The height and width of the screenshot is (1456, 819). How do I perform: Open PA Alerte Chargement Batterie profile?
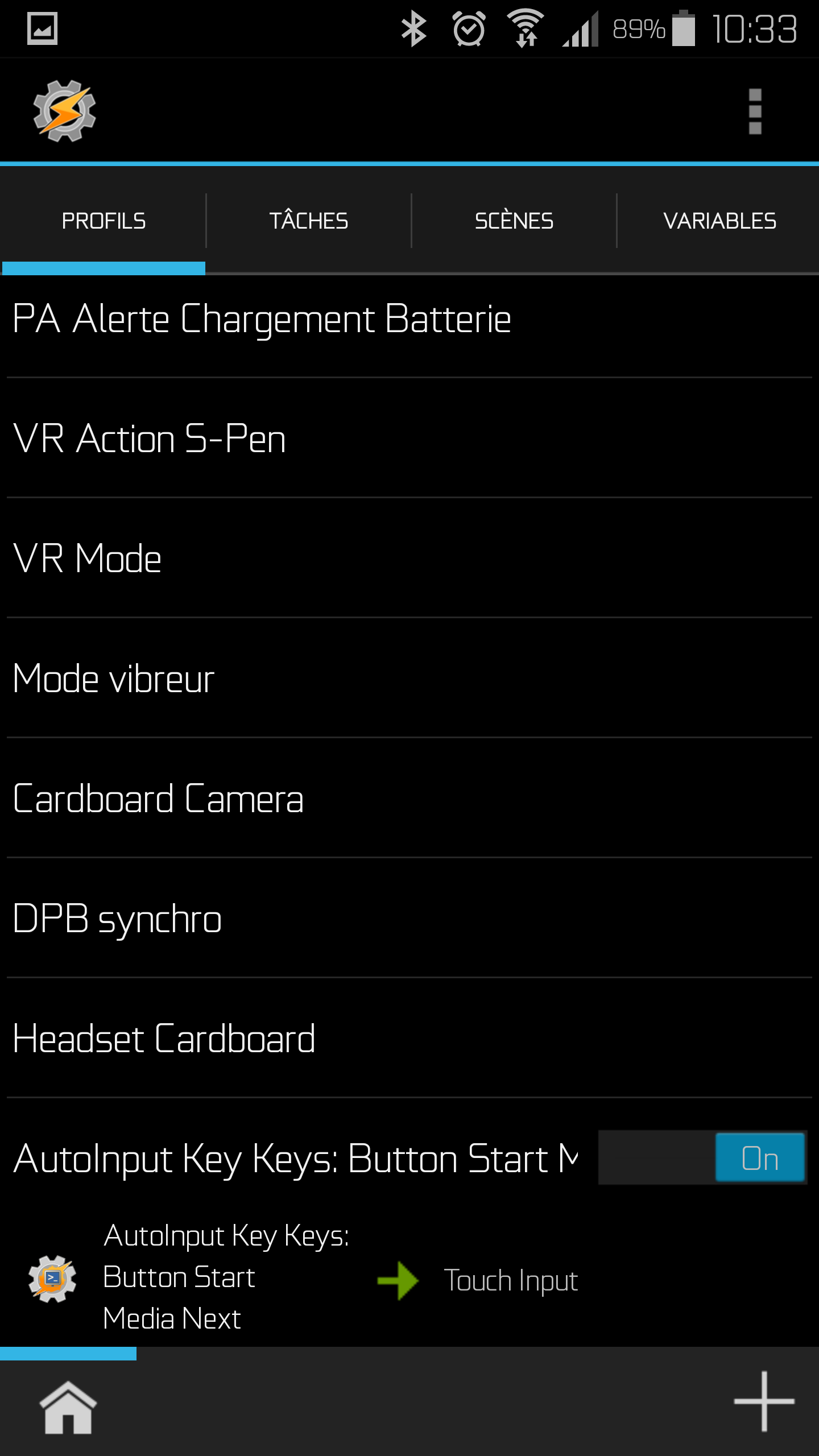(x=262, y=318)
